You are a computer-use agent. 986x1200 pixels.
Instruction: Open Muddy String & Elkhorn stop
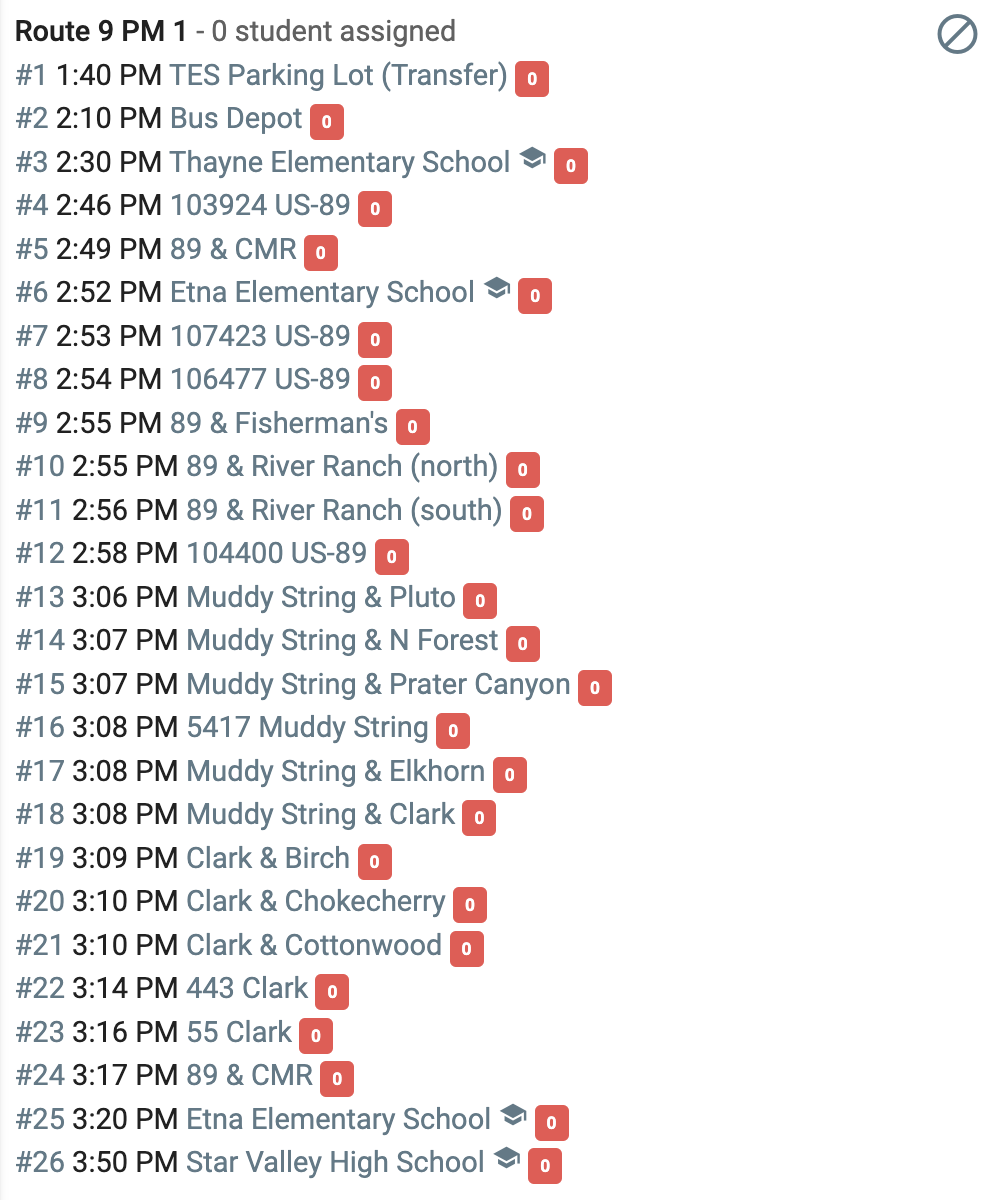coord(336,771)
